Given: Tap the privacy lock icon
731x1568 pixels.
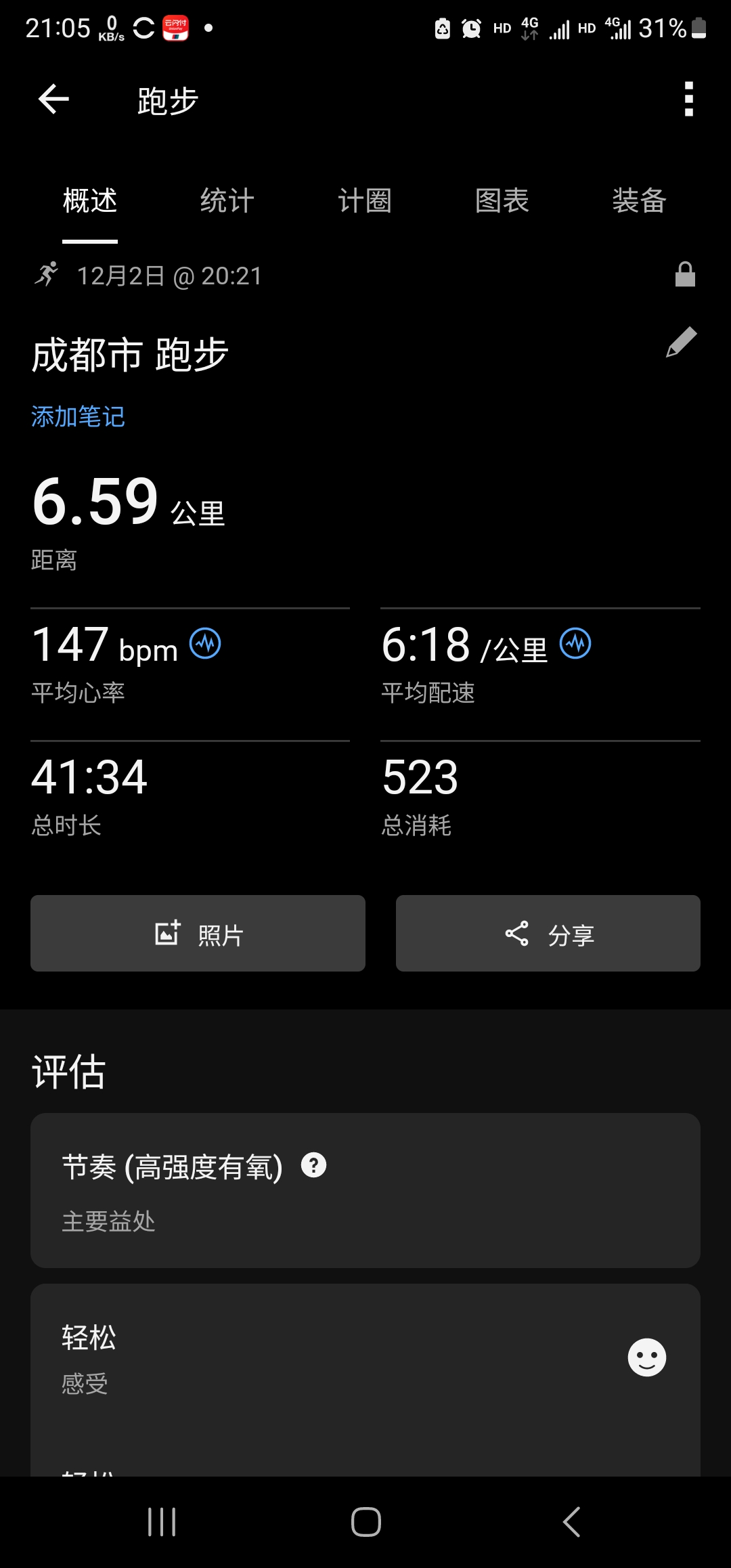Looking at the screenshot, I should pos(685,275).
